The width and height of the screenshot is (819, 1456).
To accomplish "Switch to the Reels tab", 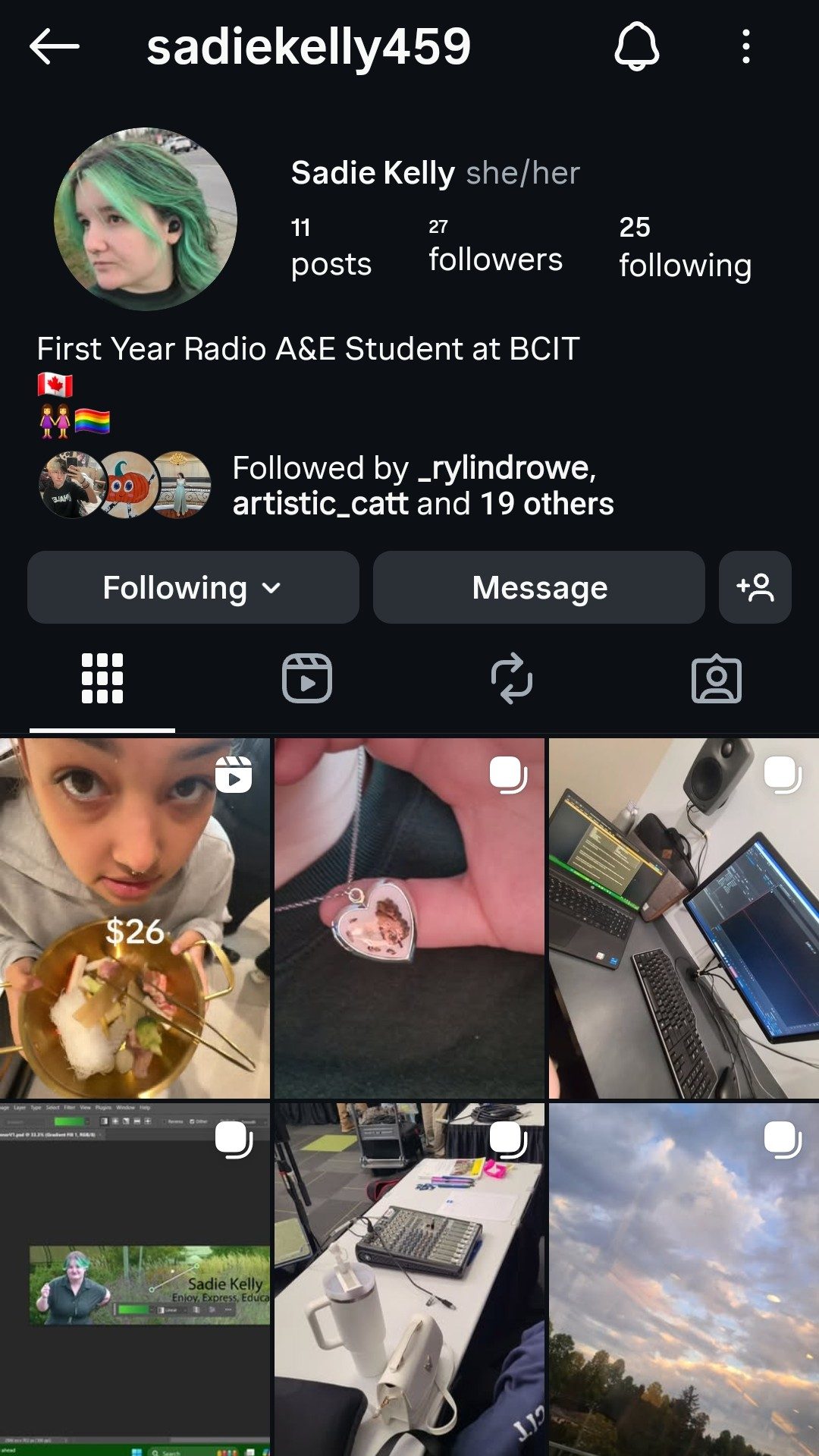I will click(307, 678).
